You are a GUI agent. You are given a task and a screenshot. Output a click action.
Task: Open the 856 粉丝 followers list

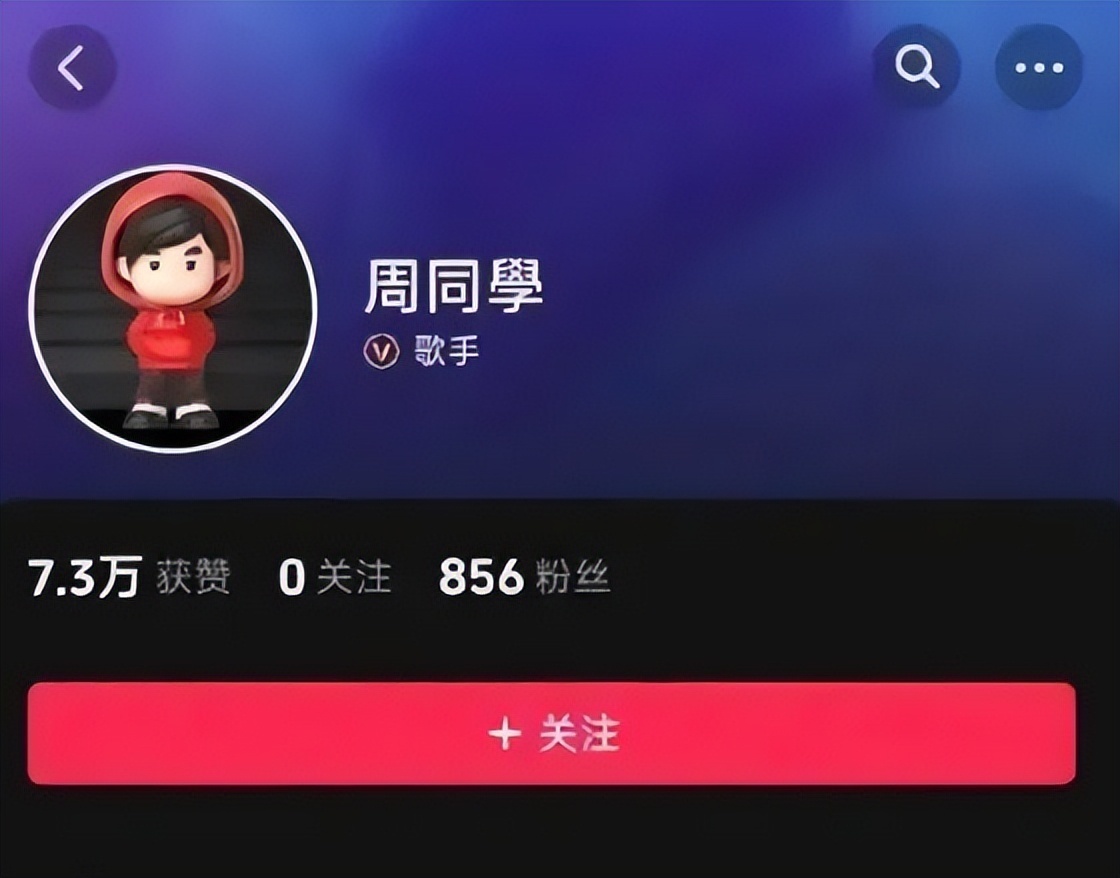pos(524,578)
